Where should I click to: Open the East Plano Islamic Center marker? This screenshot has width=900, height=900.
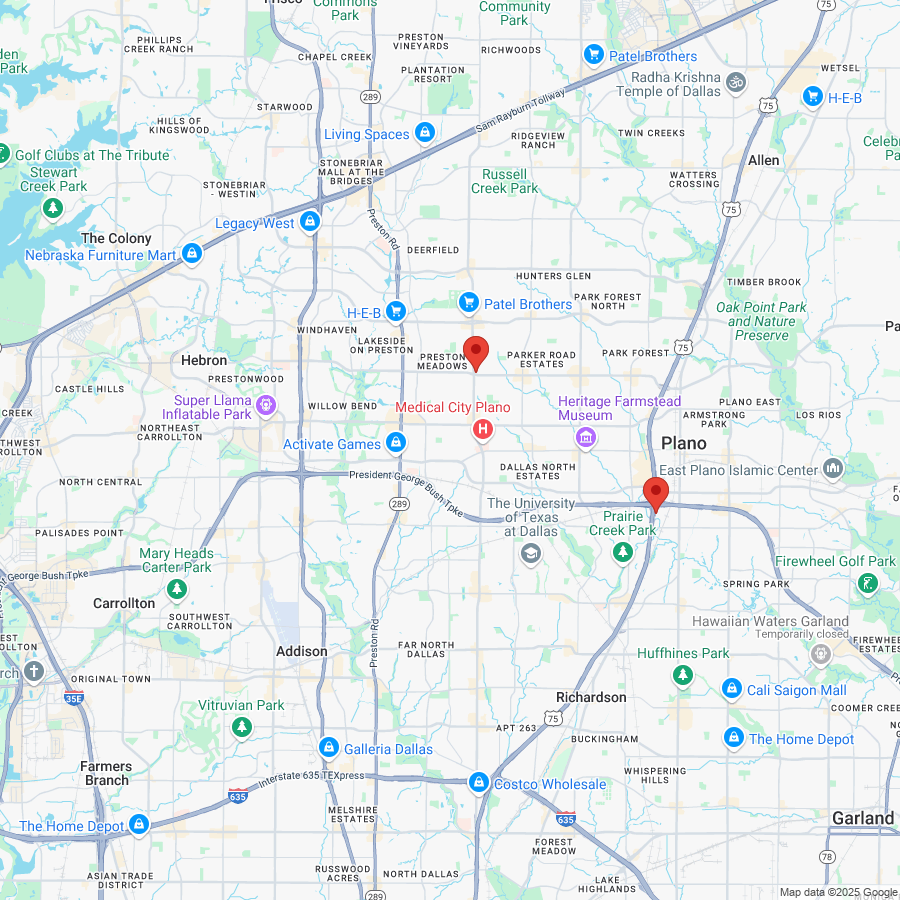pos(833,468)
